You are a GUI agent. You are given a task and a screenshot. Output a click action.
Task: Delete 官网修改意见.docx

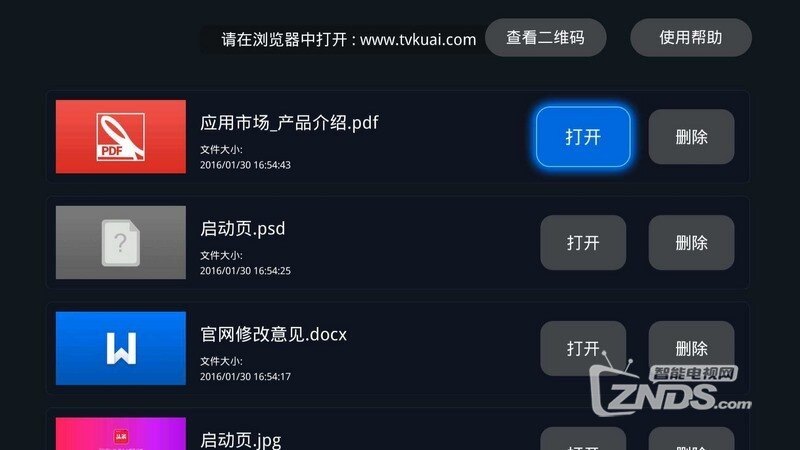[x=691, y=348]
